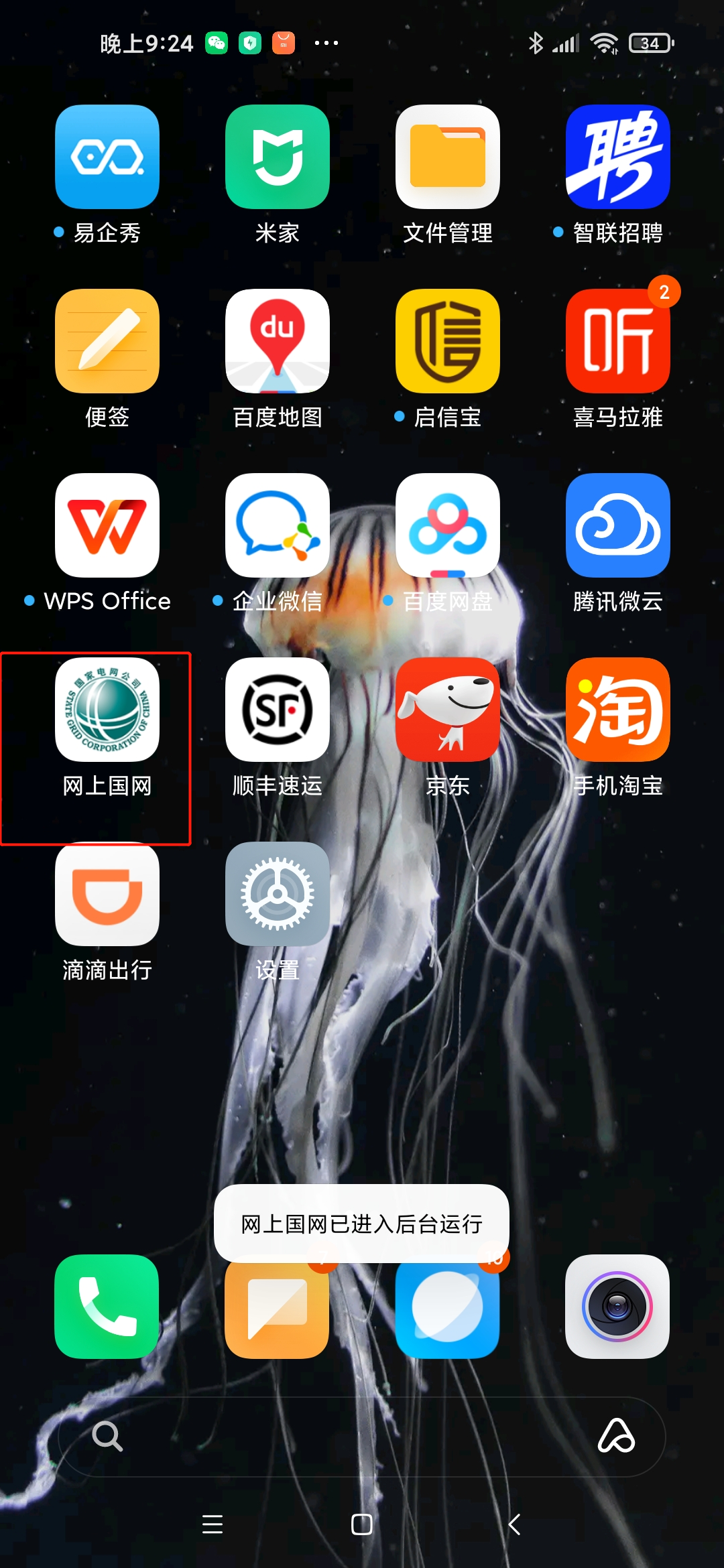Launch 滴滴出行
Image resolution: width=724 pixels, height=1568 pixels.
(x=107, y=894)
